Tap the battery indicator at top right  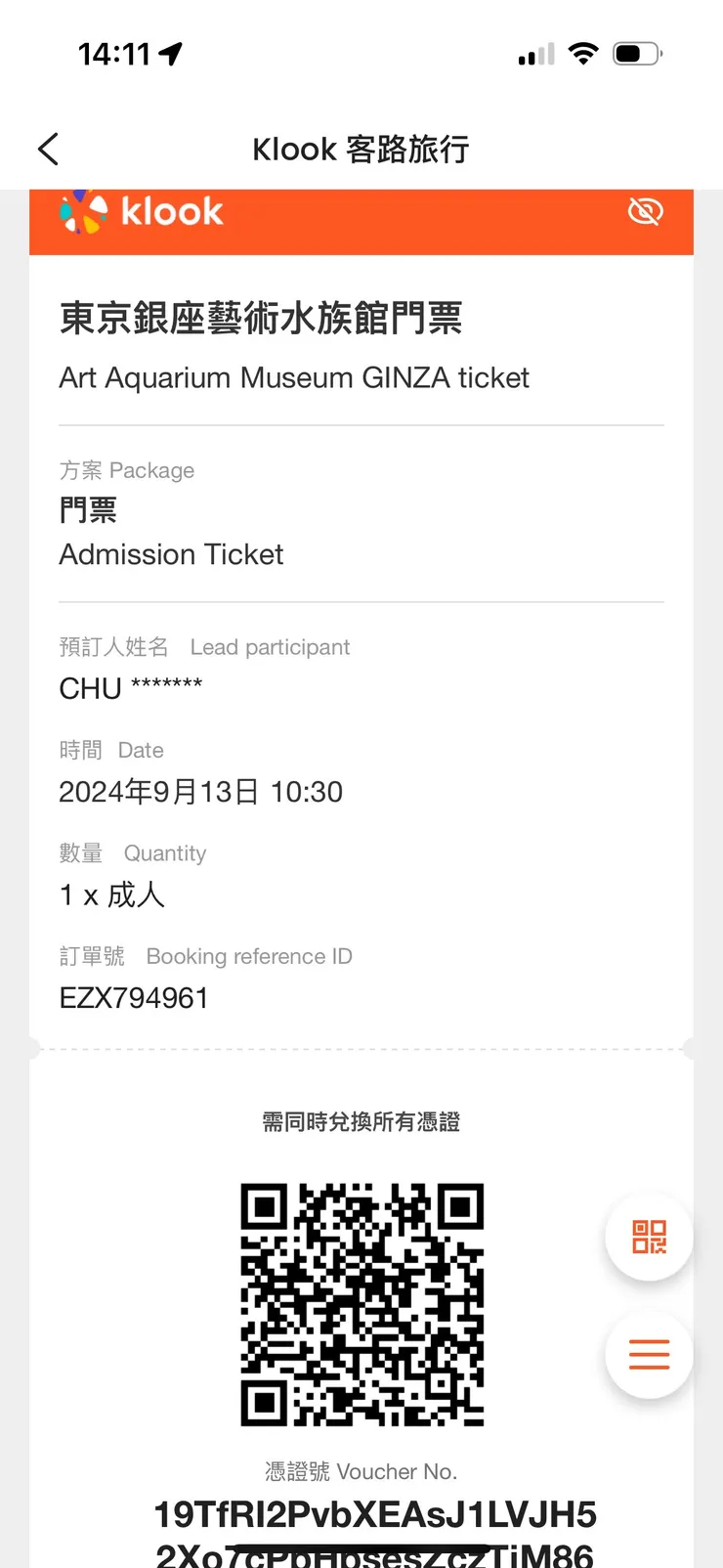coord(637,54)
